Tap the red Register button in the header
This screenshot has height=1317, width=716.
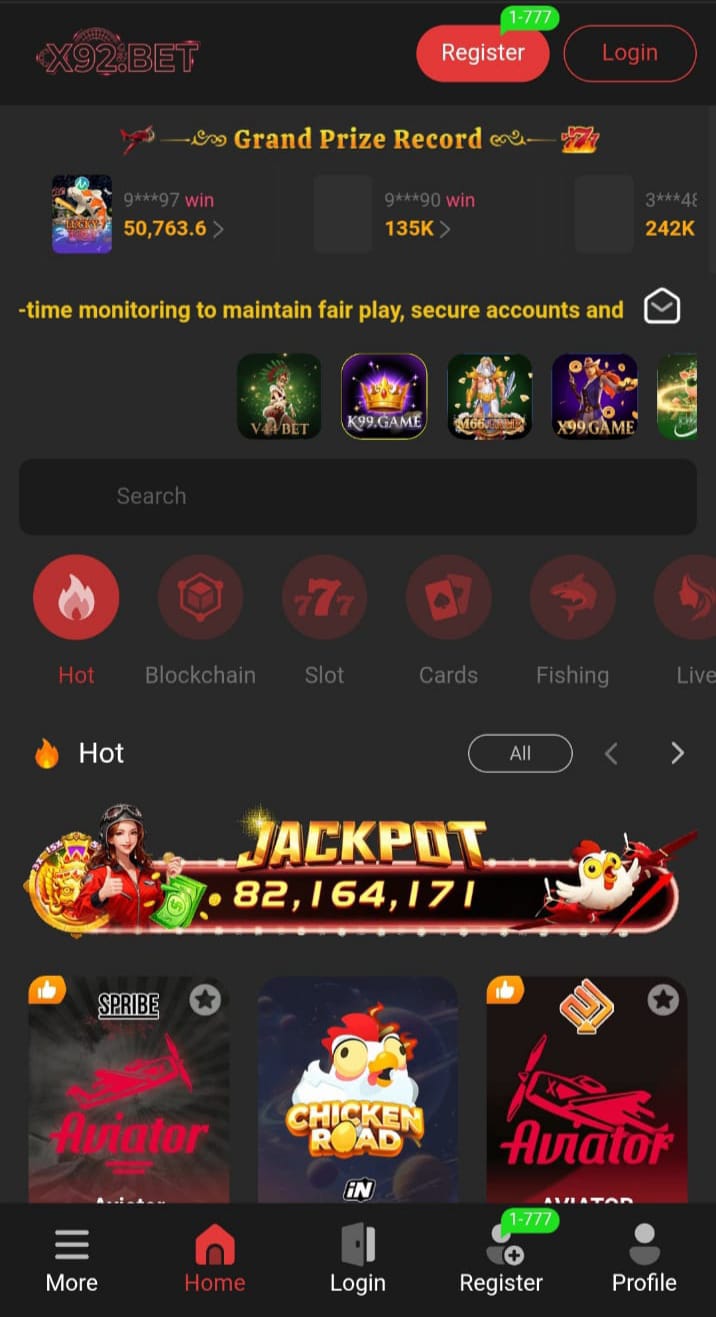point(482,53)
